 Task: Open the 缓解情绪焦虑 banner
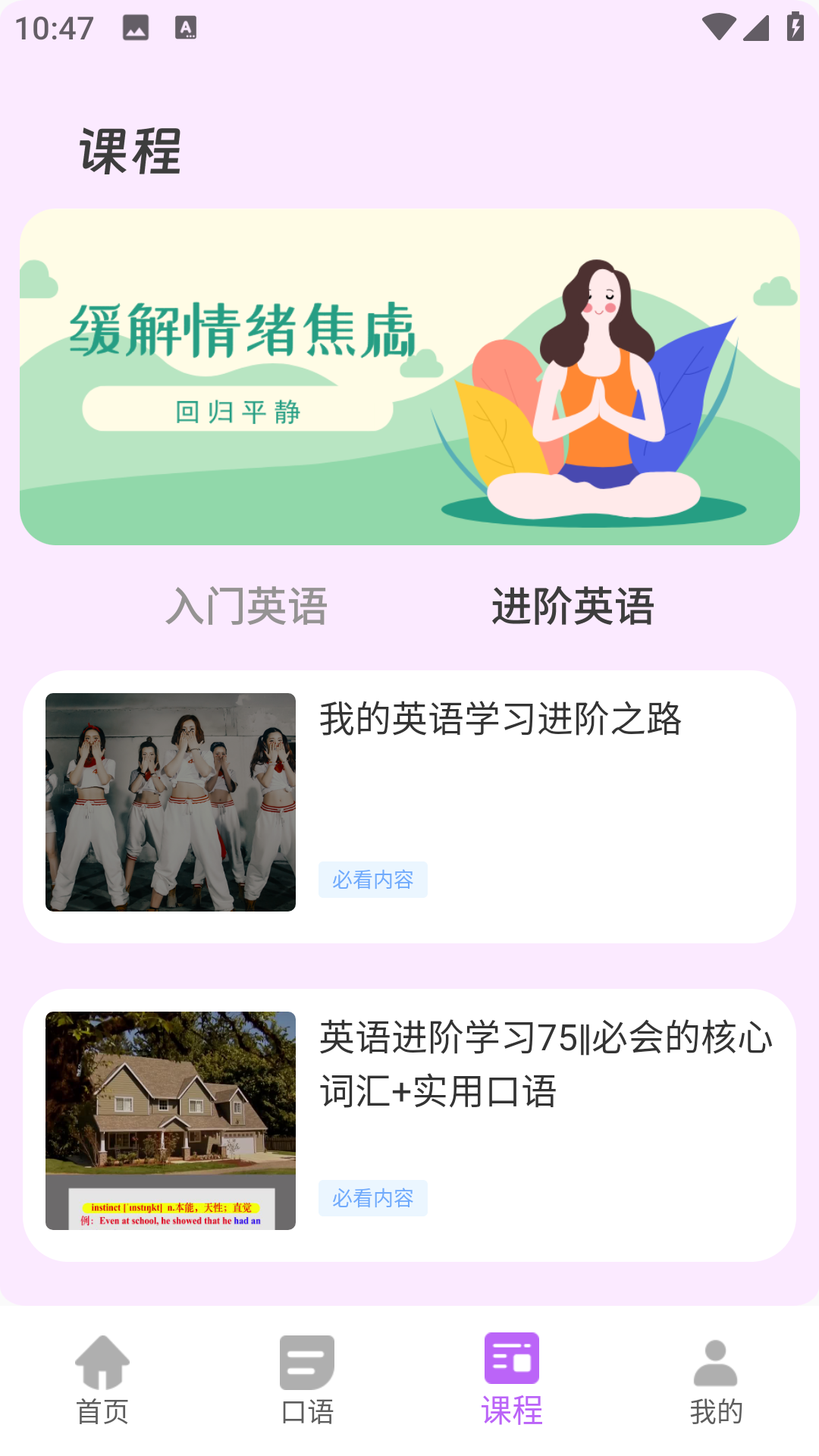point(409,375)
